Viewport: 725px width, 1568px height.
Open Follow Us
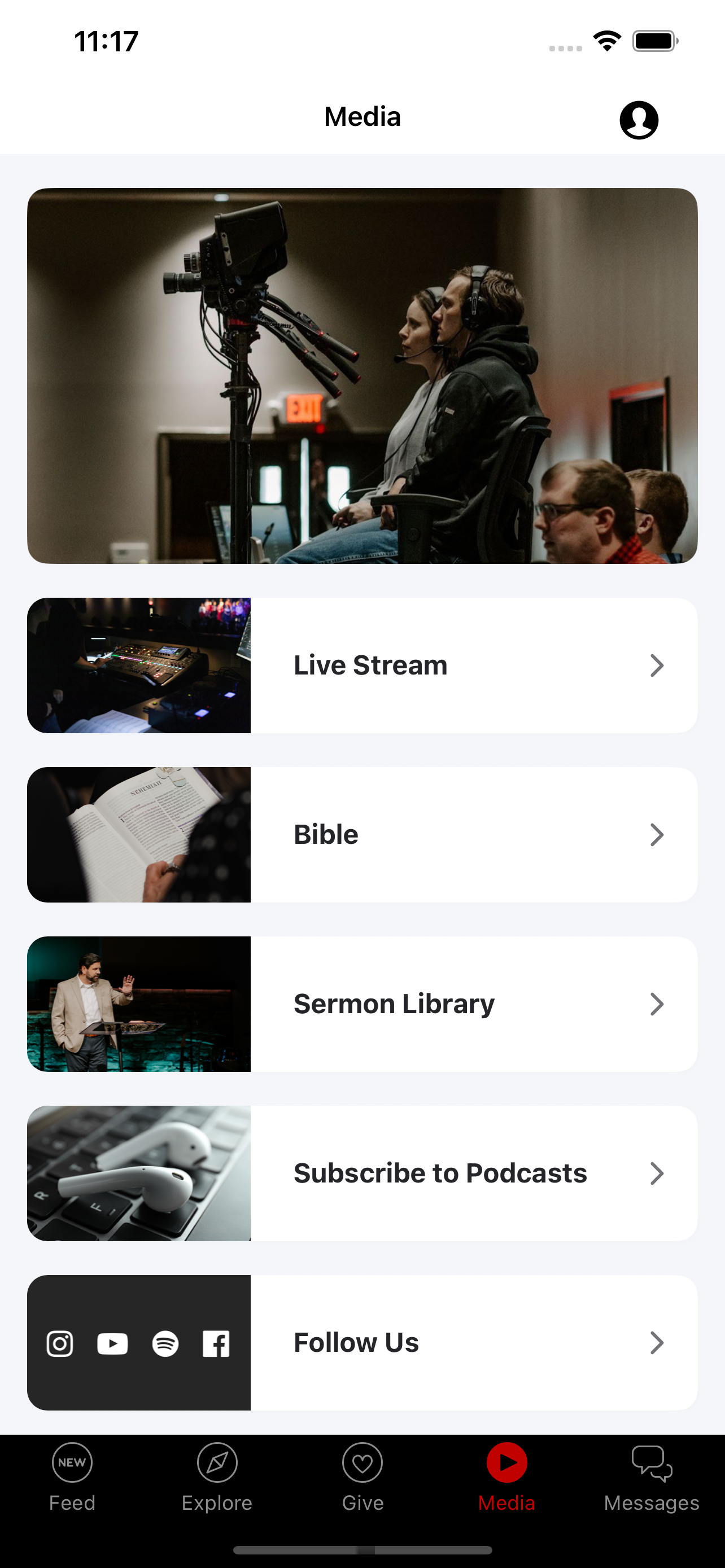point(362,1342)
